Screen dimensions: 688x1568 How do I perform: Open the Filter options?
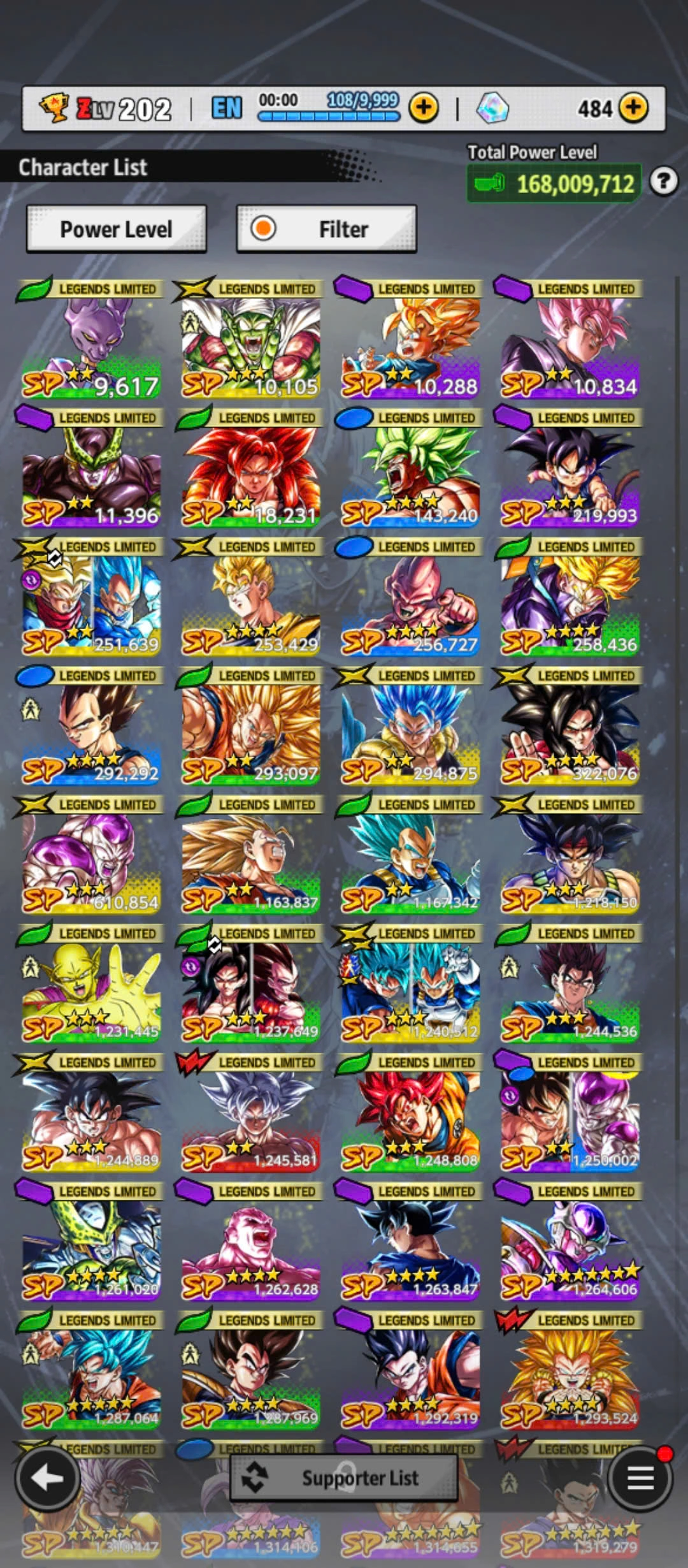327,229
